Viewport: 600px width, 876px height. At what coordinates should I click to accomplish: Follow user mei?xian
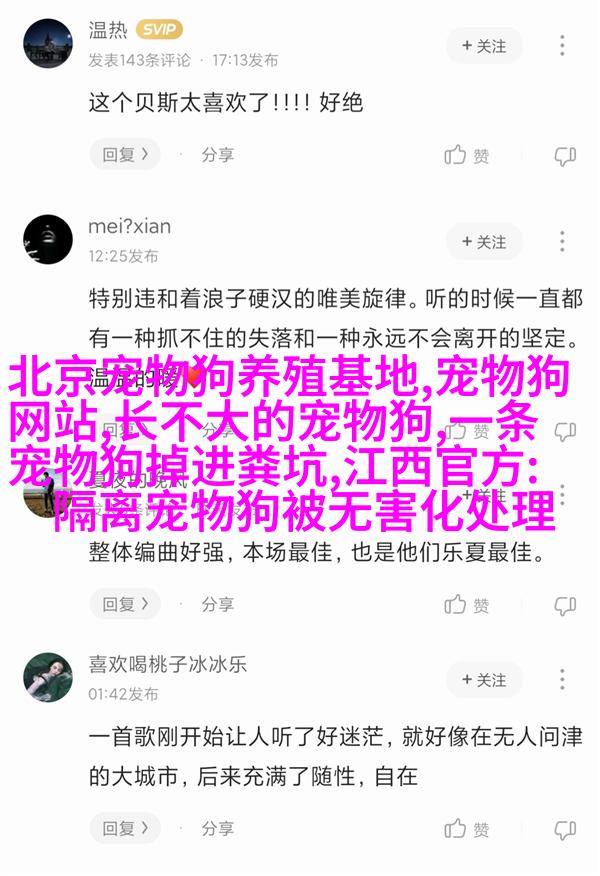485,242
